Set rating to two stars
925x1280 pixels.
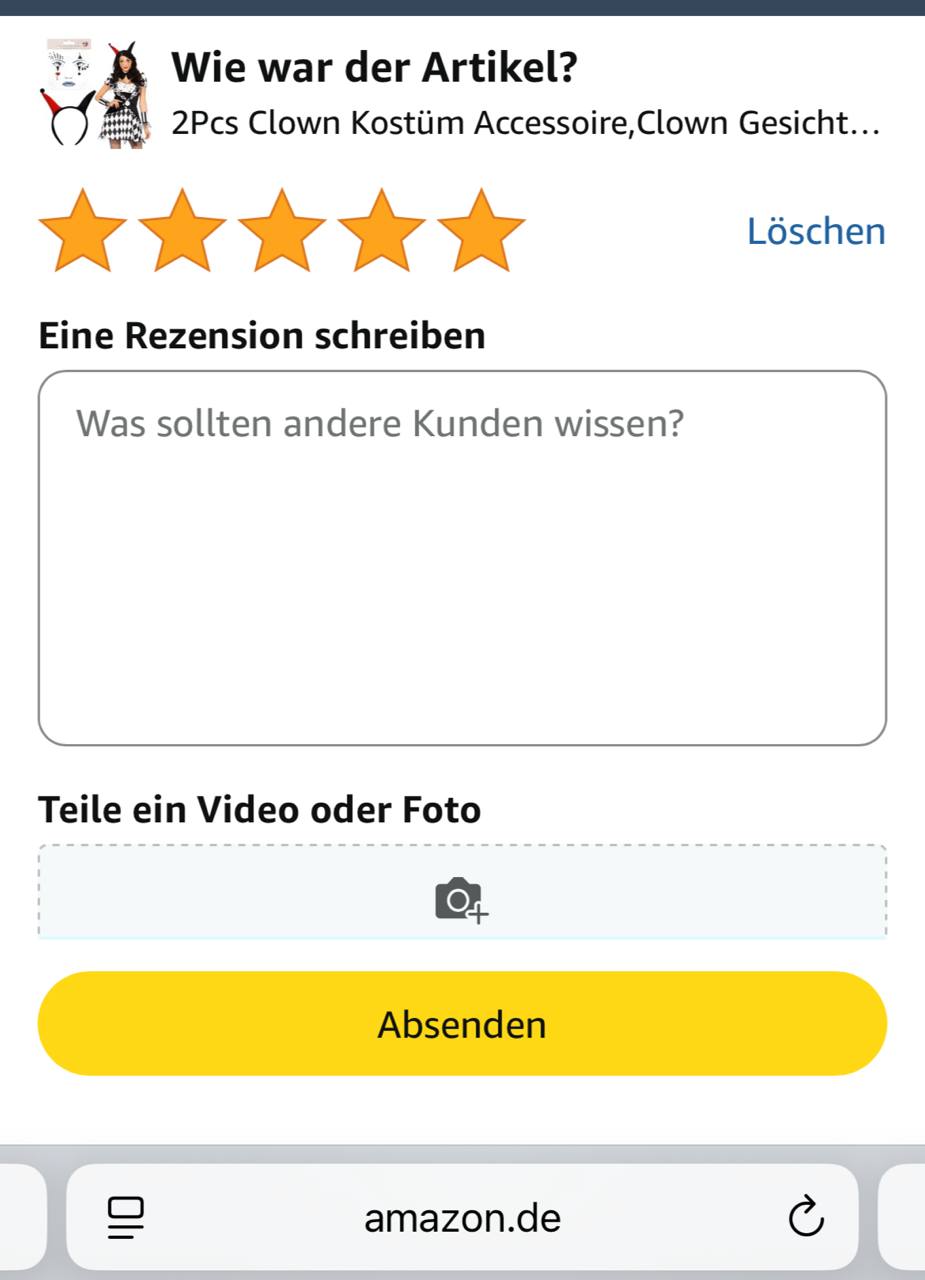pos(182,231)
